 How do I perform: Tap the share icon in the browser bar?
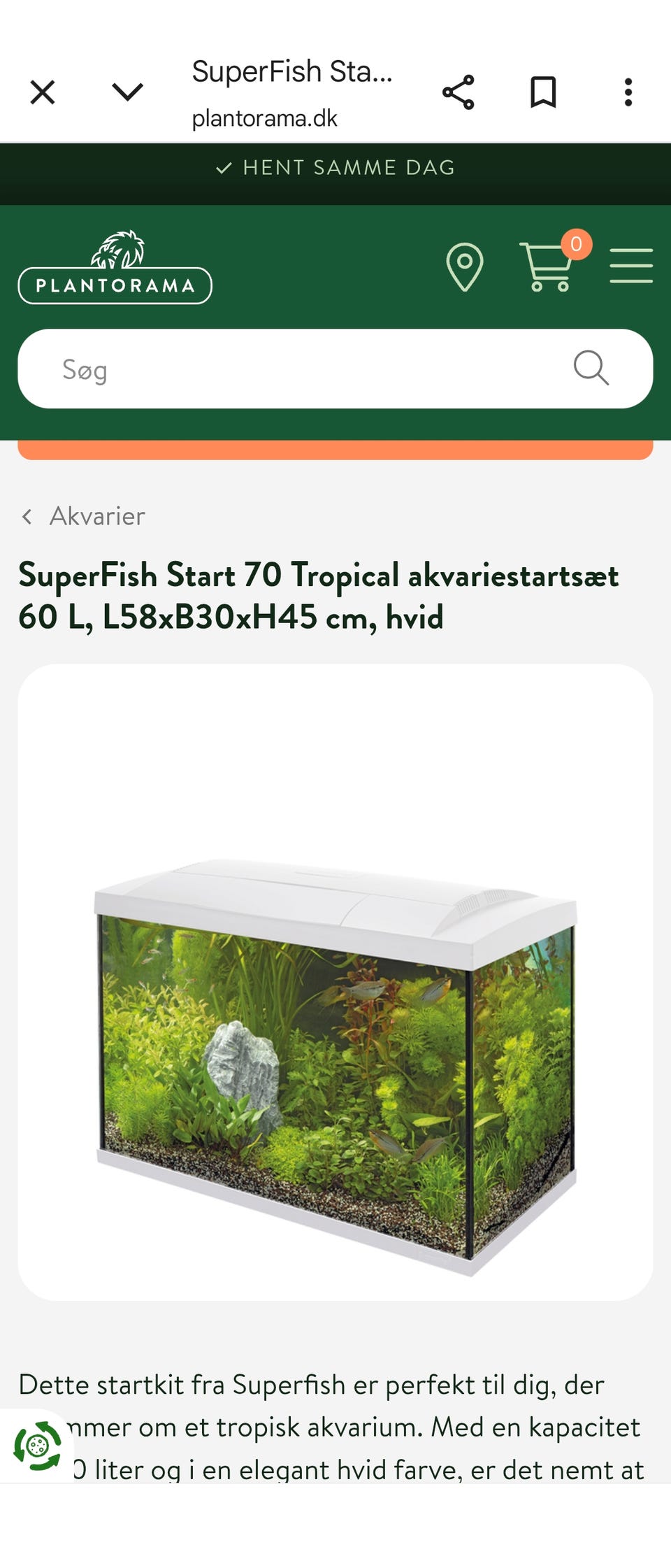tap(458, 91)
